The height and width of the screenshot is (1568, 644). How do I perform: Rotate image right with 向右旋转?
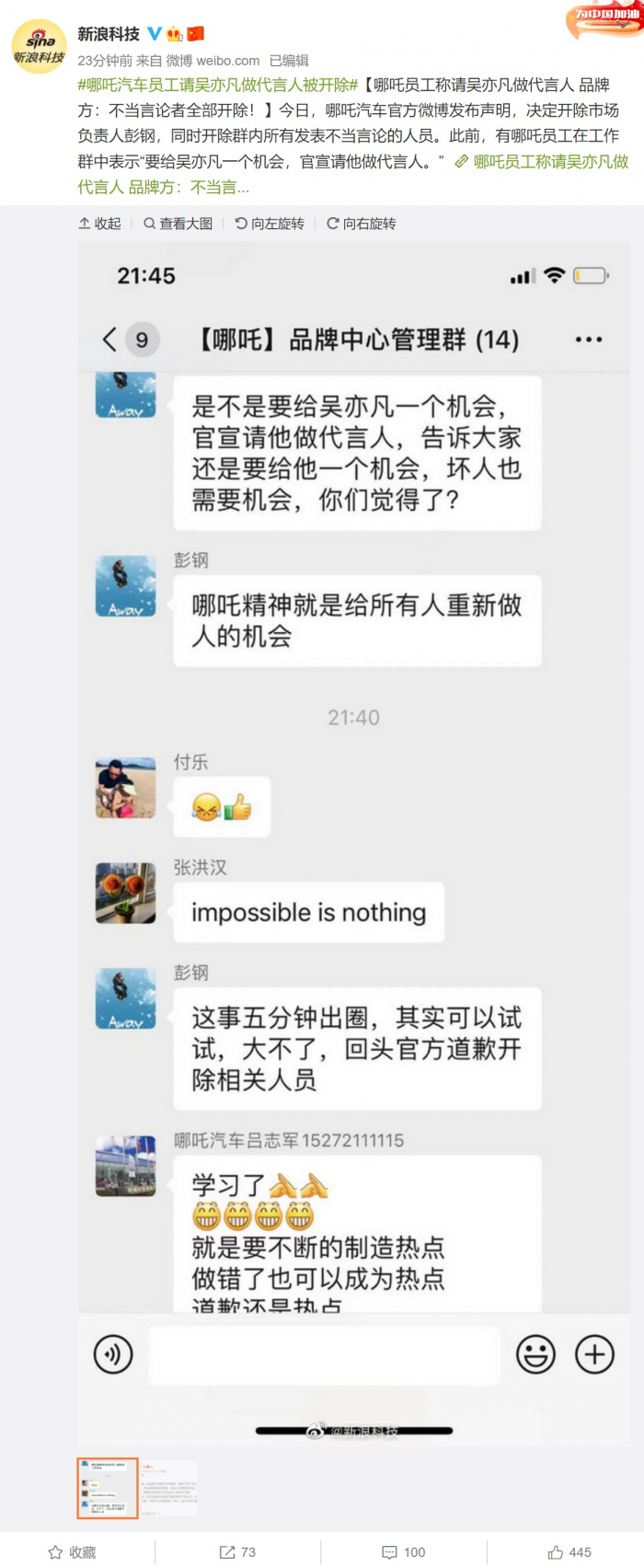tap(362, 224)
